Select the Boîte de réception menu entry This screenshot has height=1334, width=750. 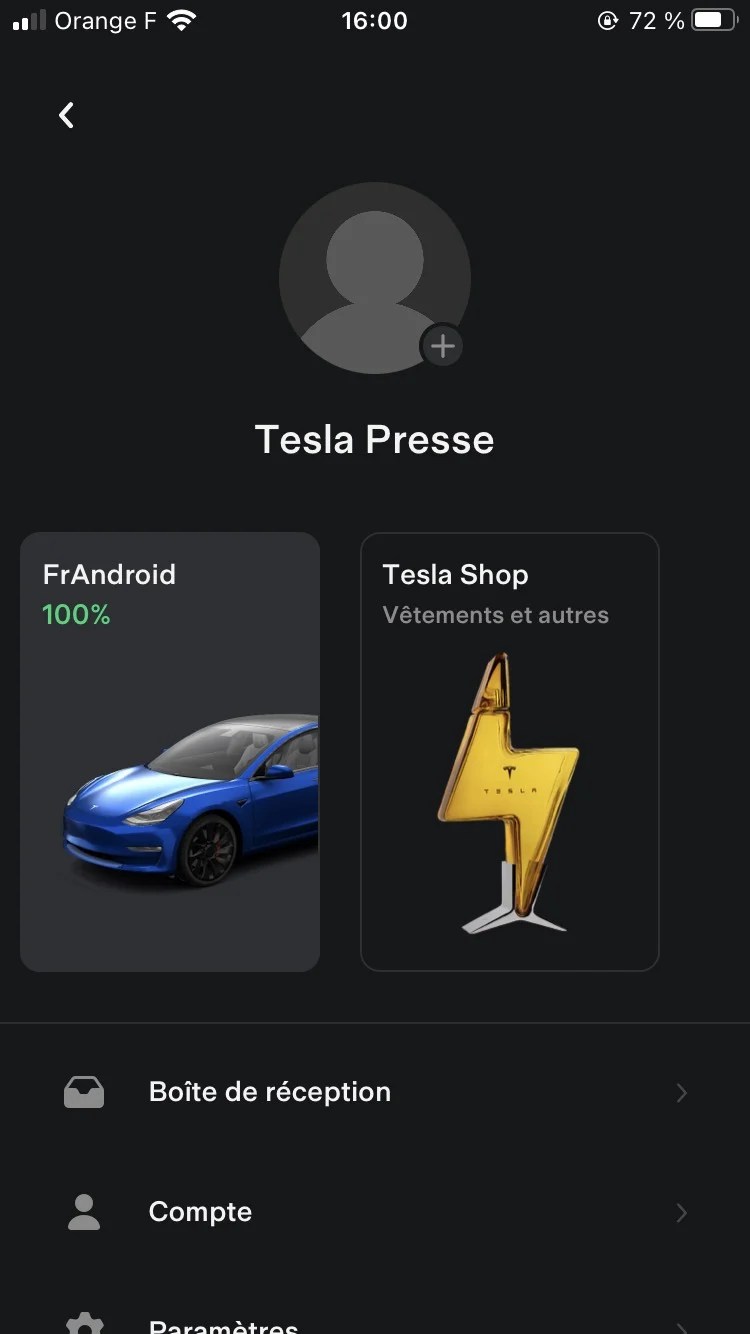(x=269, y=1092)
